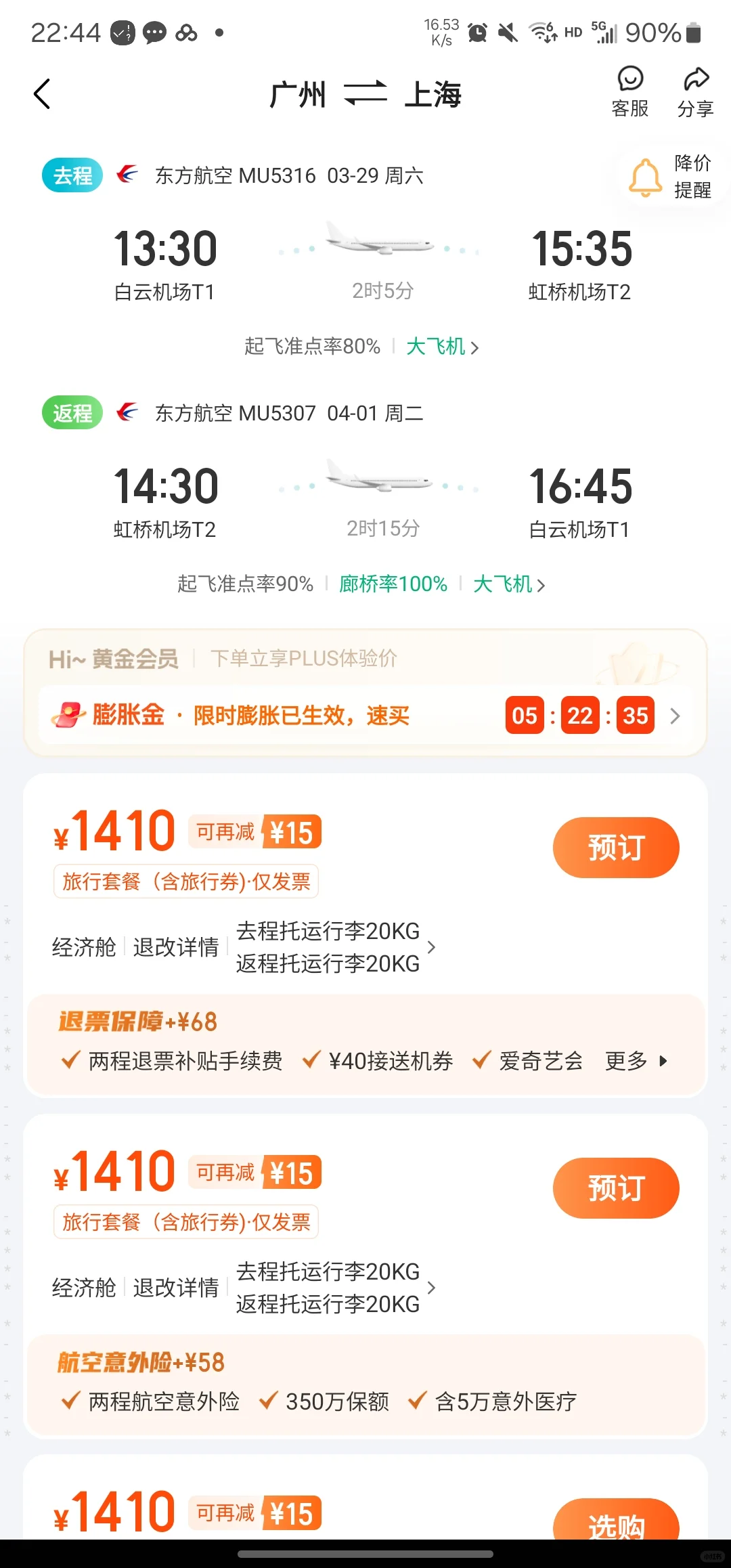Tap 预订 on the 航空意外险 fare card

615,1188
